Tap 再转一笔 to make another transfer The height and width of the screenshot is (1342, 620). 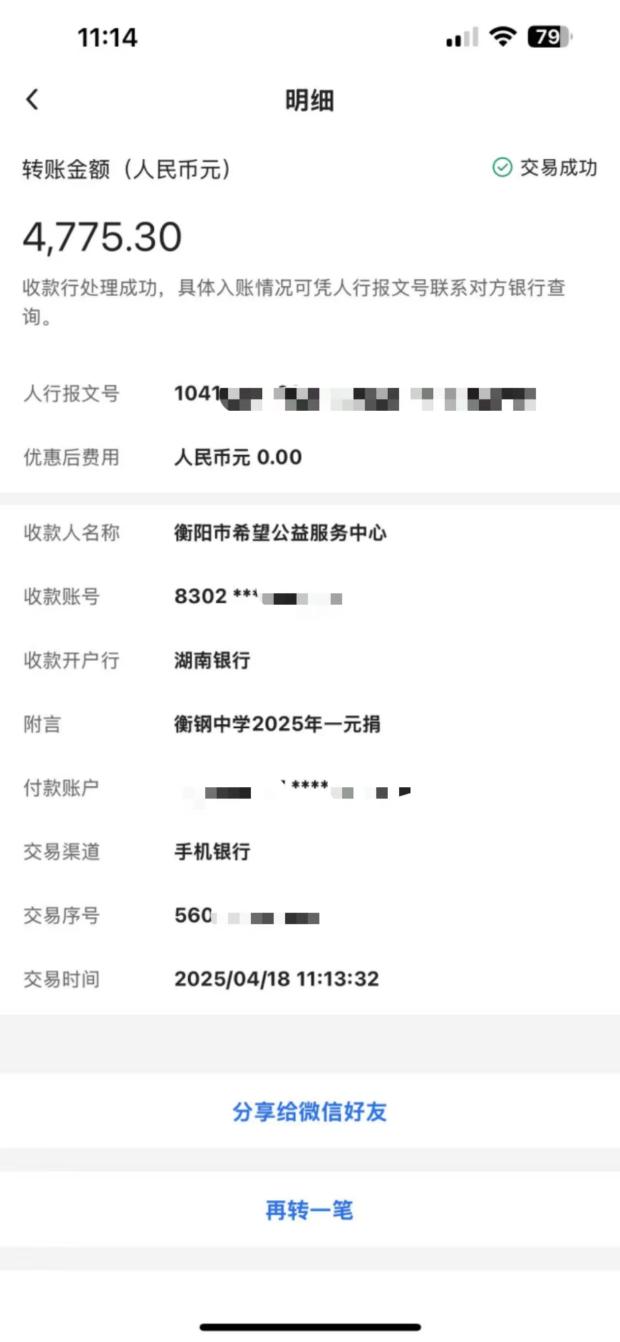click(x=310, y=1210)
